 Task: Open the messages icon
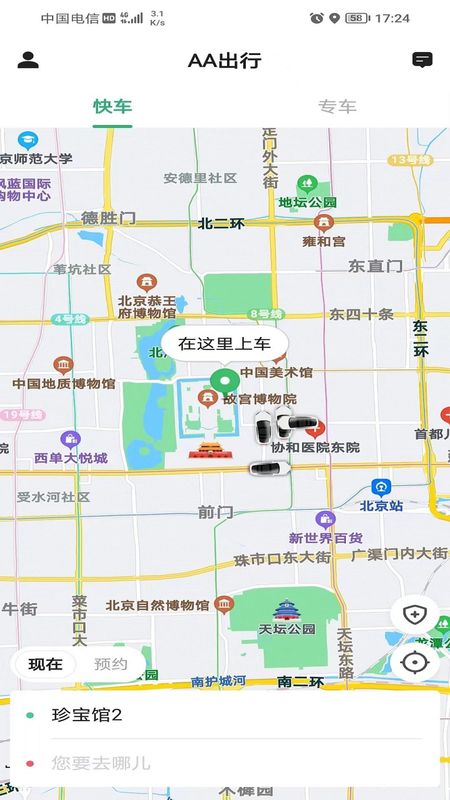[x=422, y=60]
